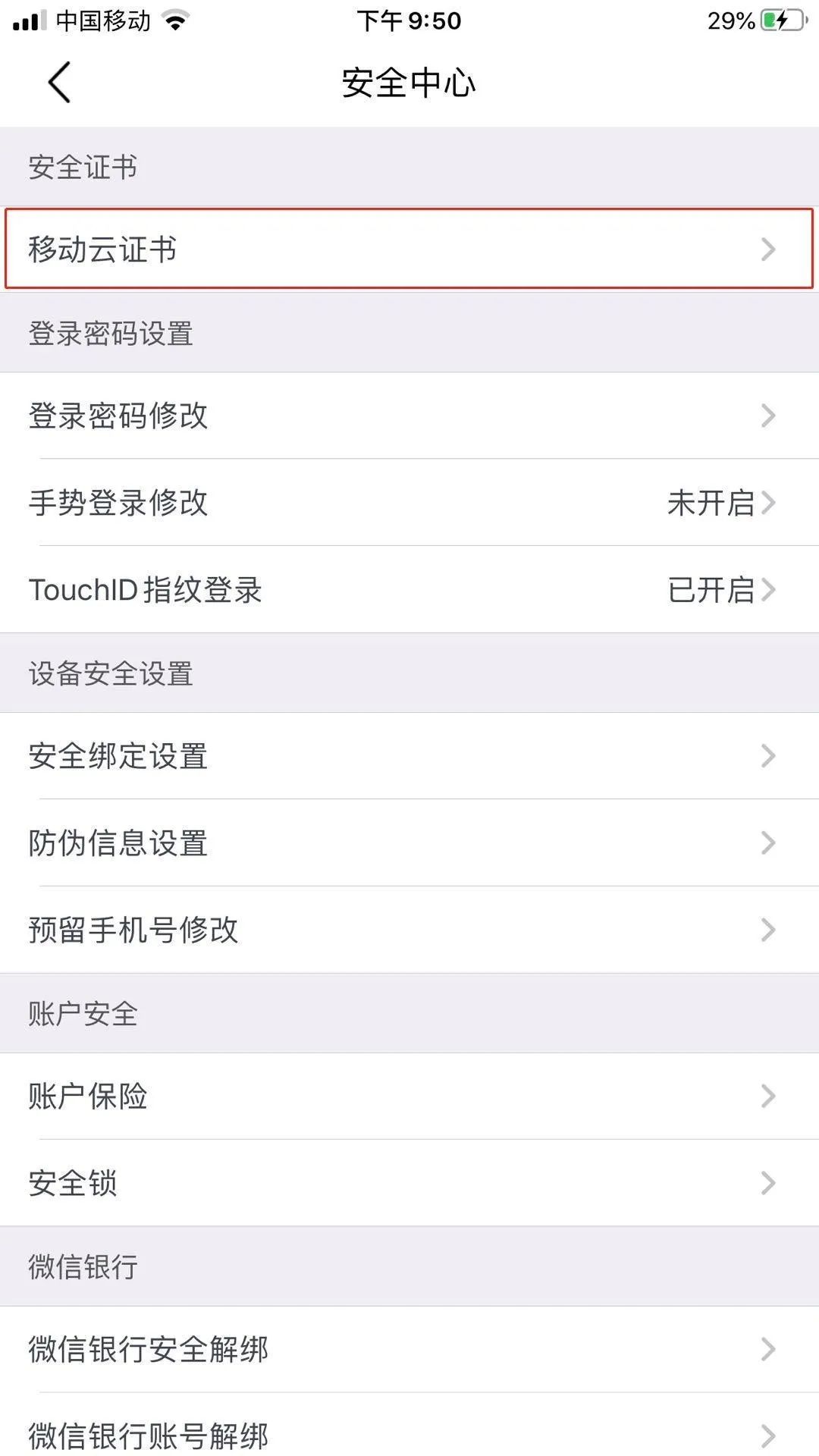Open 安全锁 row

click(x=409, y=1183)
